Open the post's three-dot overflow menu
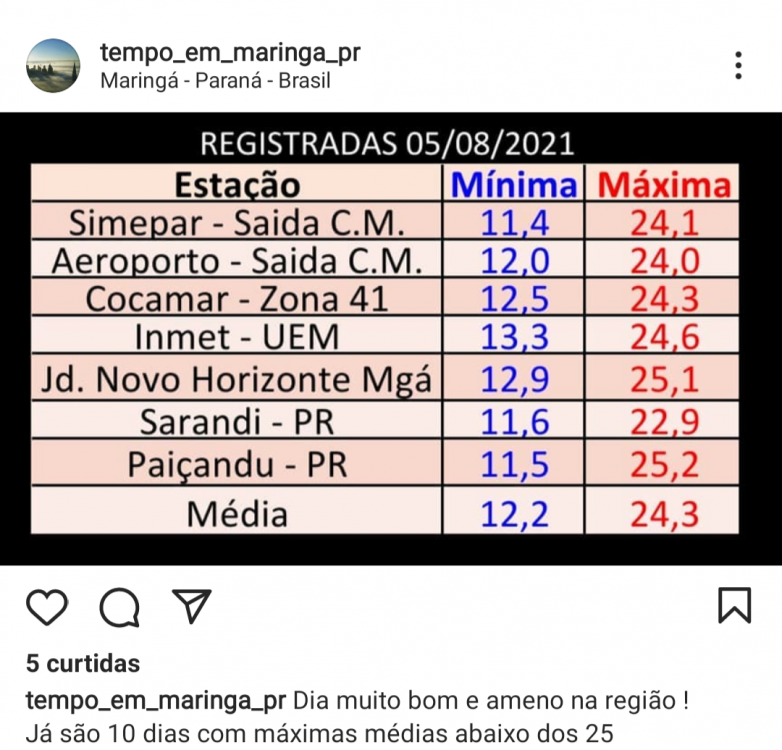782x750 pixels. tap(737, 66)
